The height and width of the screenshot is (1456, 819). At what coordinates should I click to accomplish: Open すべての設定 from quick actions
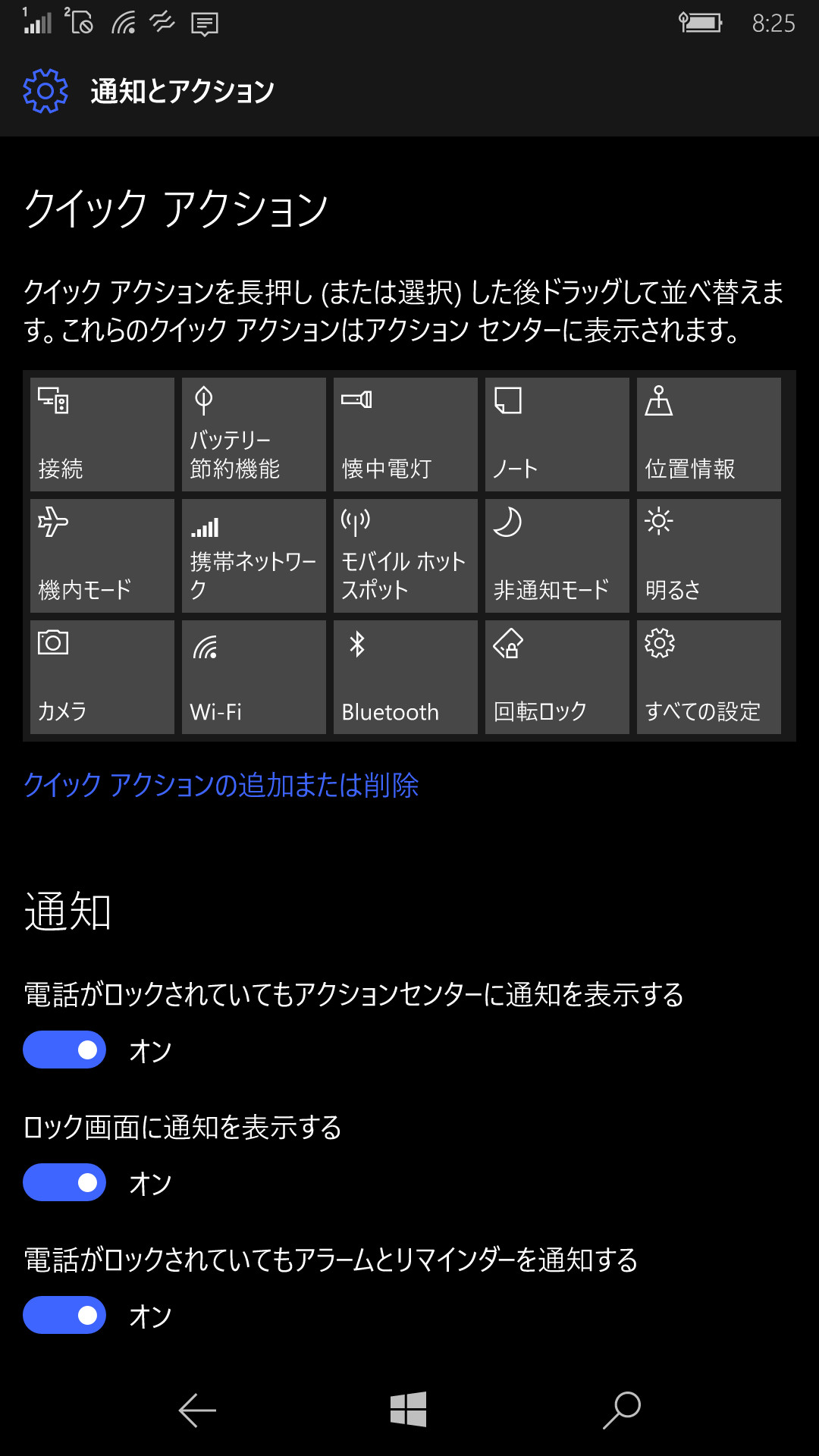(708, 676)
